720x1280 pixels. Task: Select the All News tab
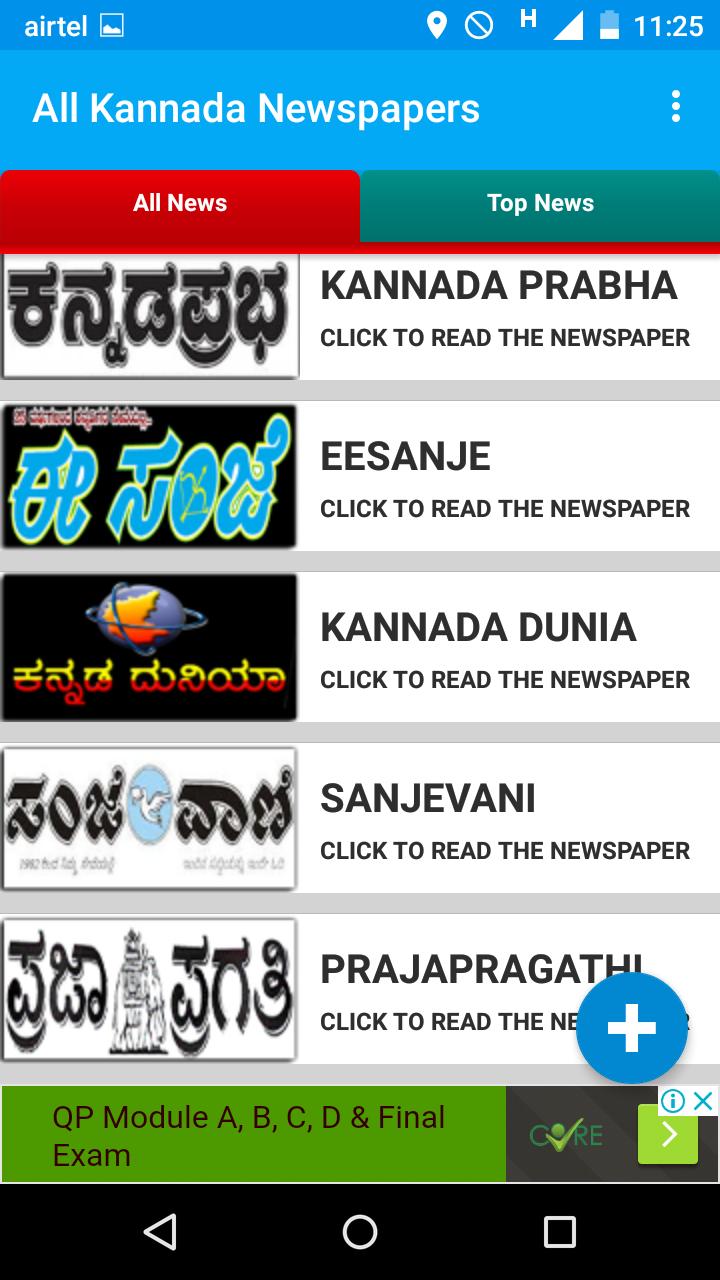(x=180, y=203)
